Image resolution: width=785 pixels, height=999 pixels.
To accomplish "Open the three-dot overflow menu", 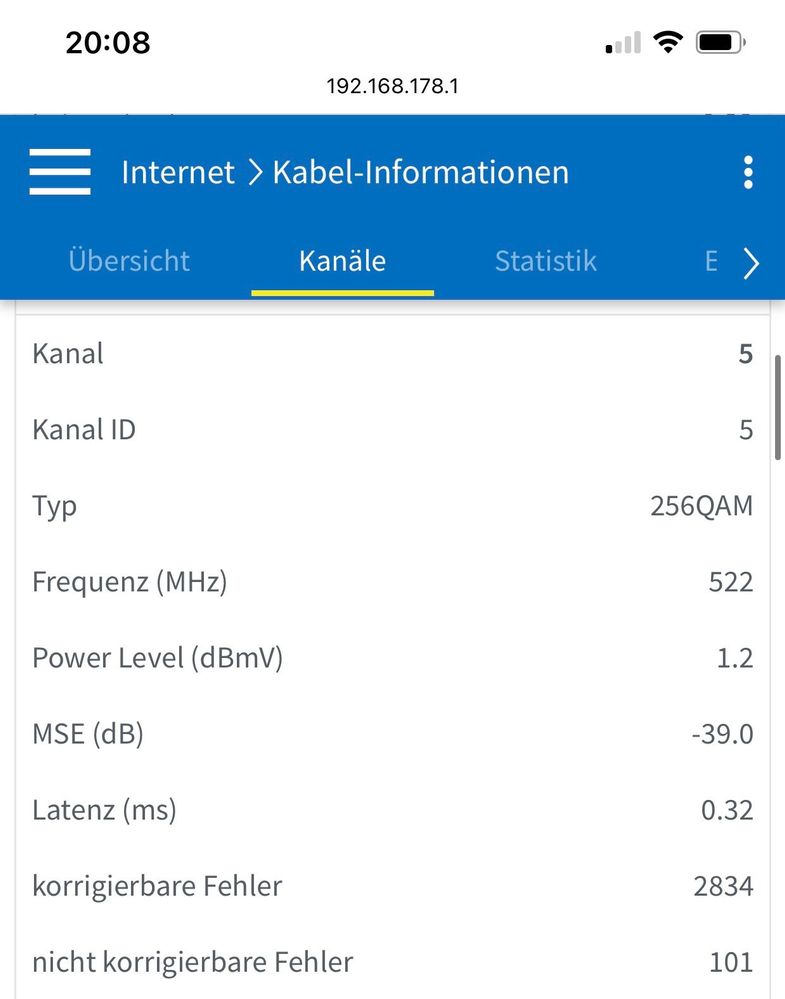I will coord(748,172).
